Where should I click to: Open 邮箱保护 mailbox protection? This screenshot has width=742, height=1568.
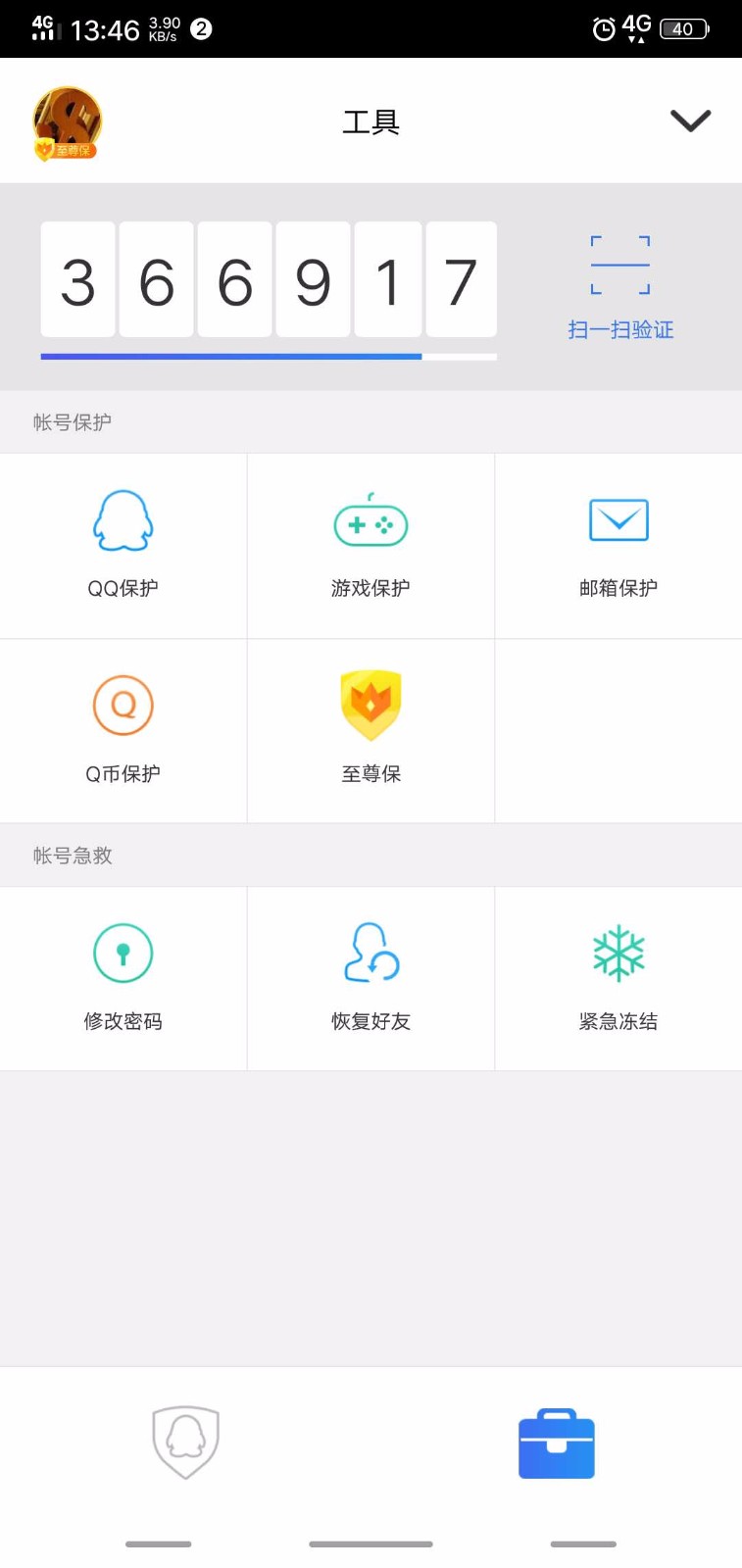pos(618,546)
